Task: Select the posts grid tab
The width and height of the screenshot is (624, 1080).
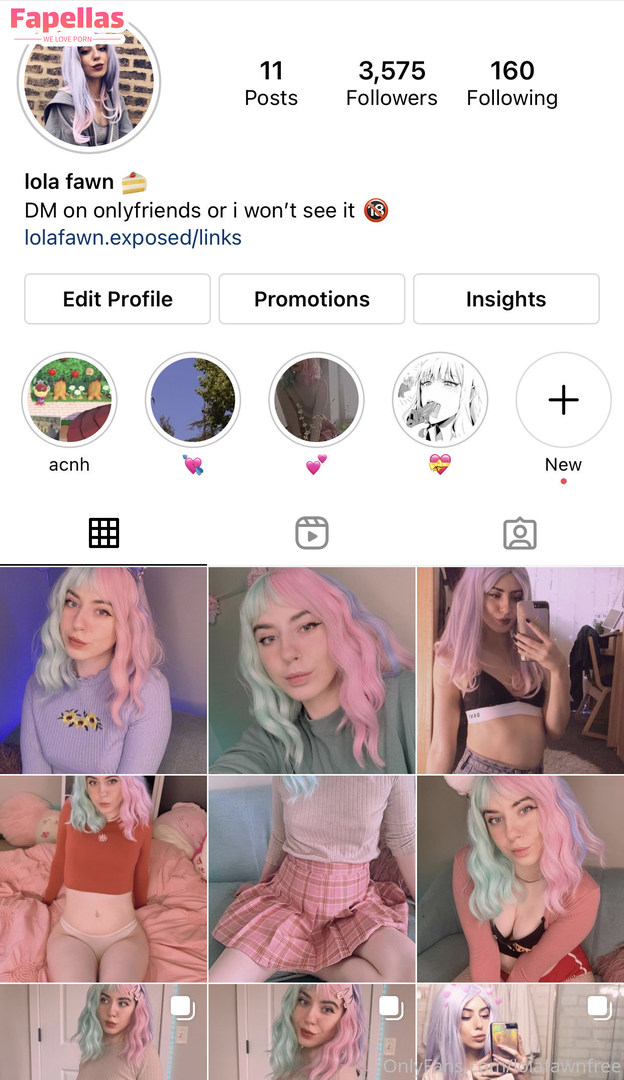Action: coord(104,533)
